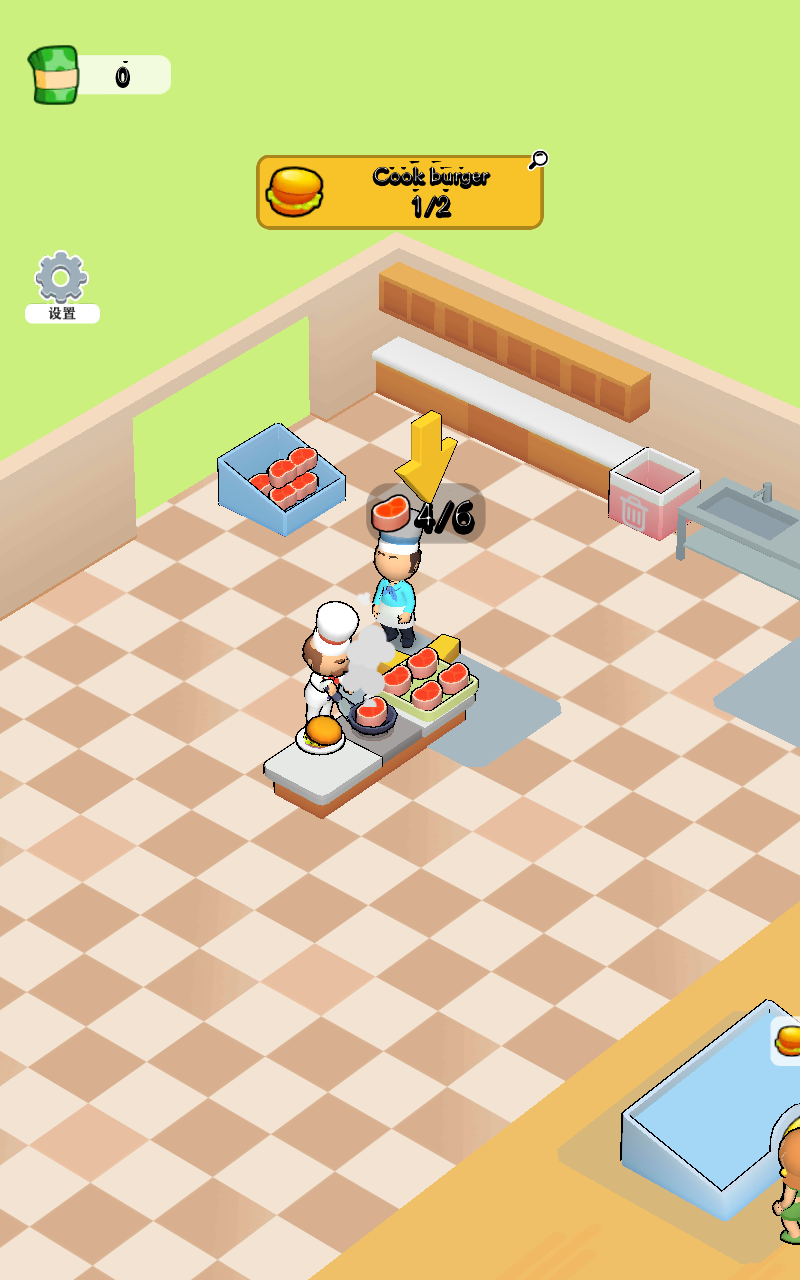
Task: Tap the Cook burger task banner
Action: [400, 192]
